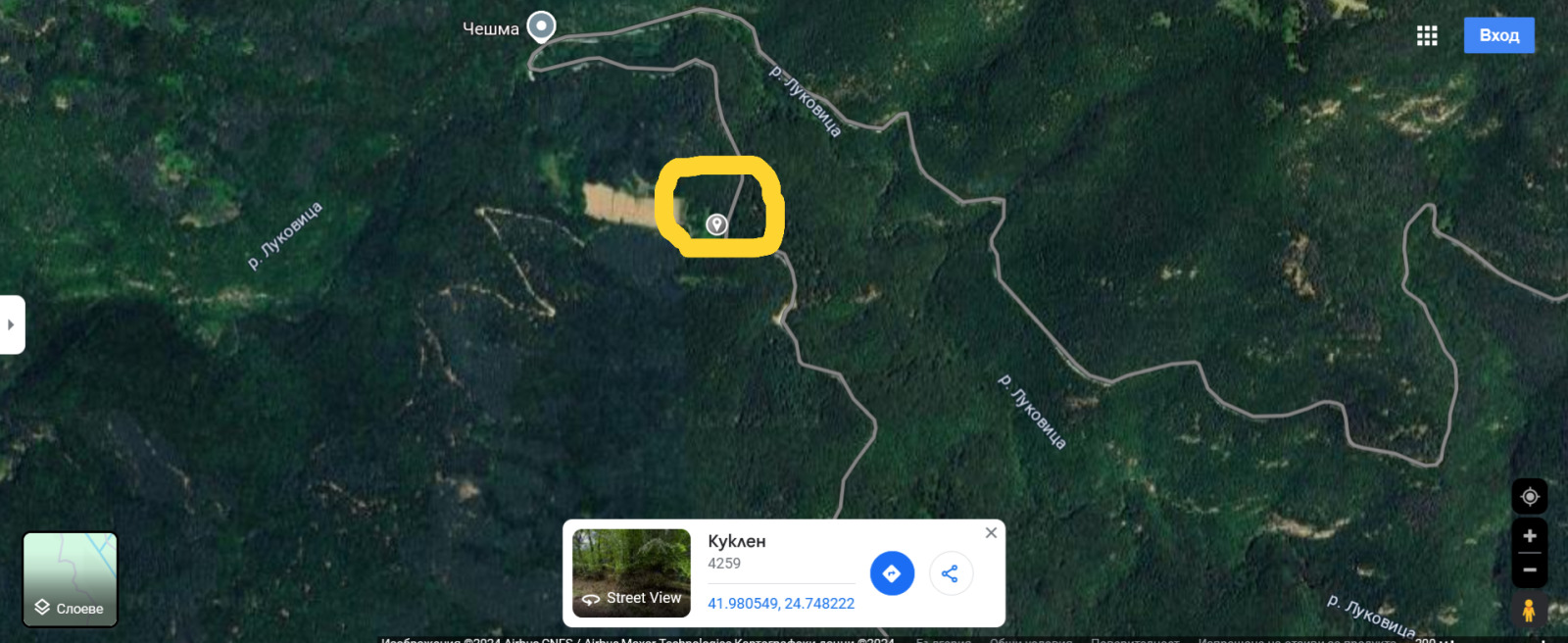Select the Street View pegman
This screenshot has height=643, width=1568.
pos(1529,610)
